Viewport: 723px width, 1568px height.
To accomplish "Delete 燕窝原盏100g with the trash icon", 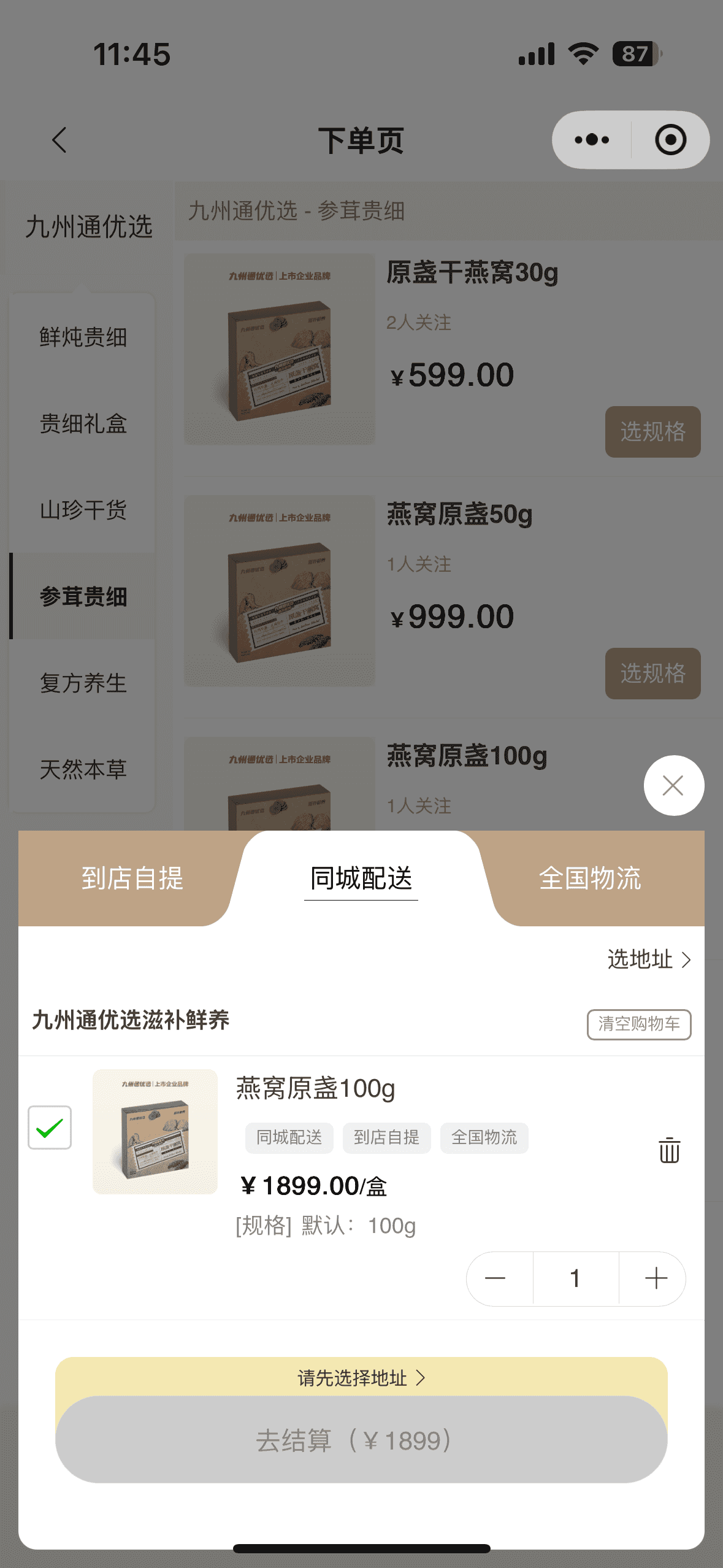I will tap(669, 1150).
